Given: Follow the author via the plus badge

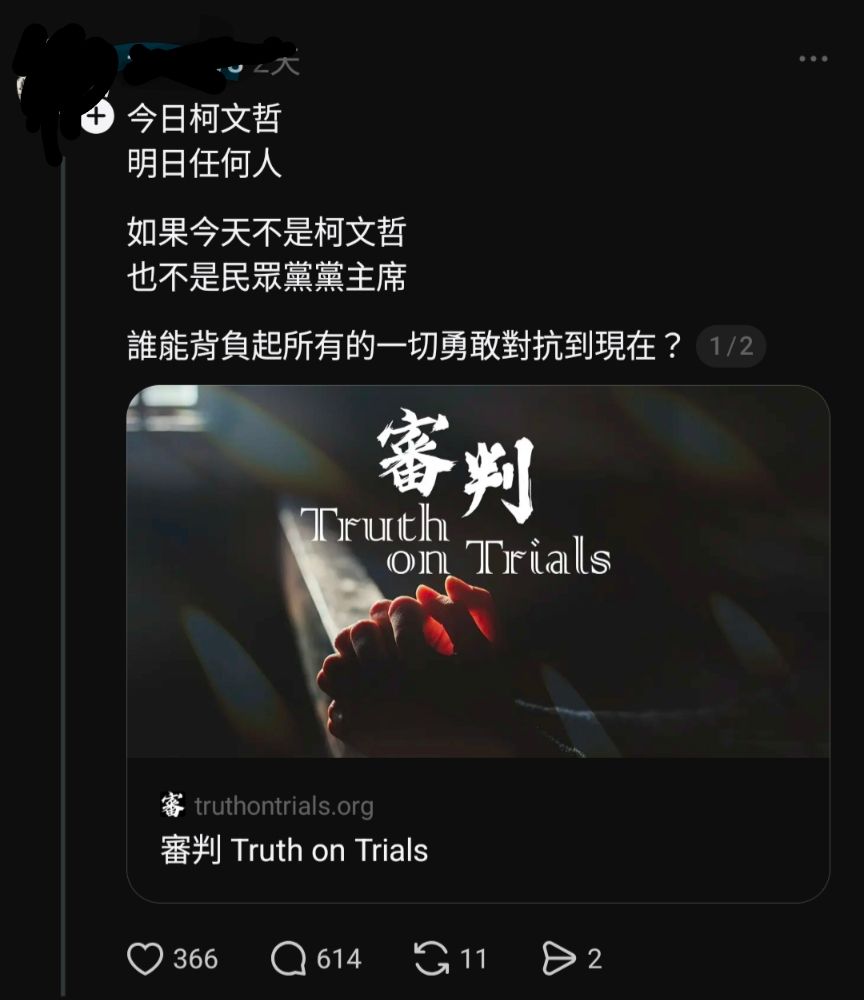Looking at the screenshot, I should click(x=96, y=118).
